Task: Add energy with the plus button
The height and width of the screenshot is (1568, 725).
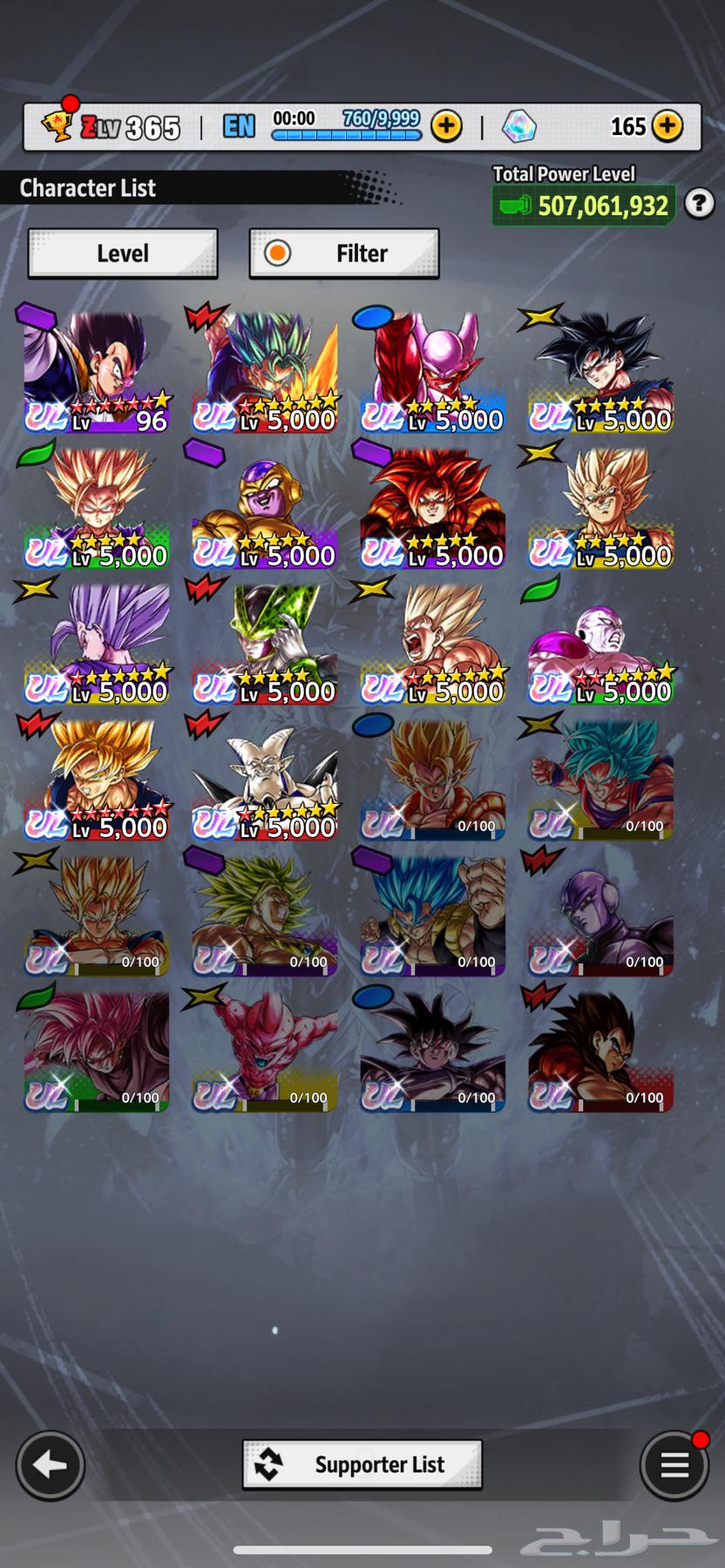Action: coord(446,126)
